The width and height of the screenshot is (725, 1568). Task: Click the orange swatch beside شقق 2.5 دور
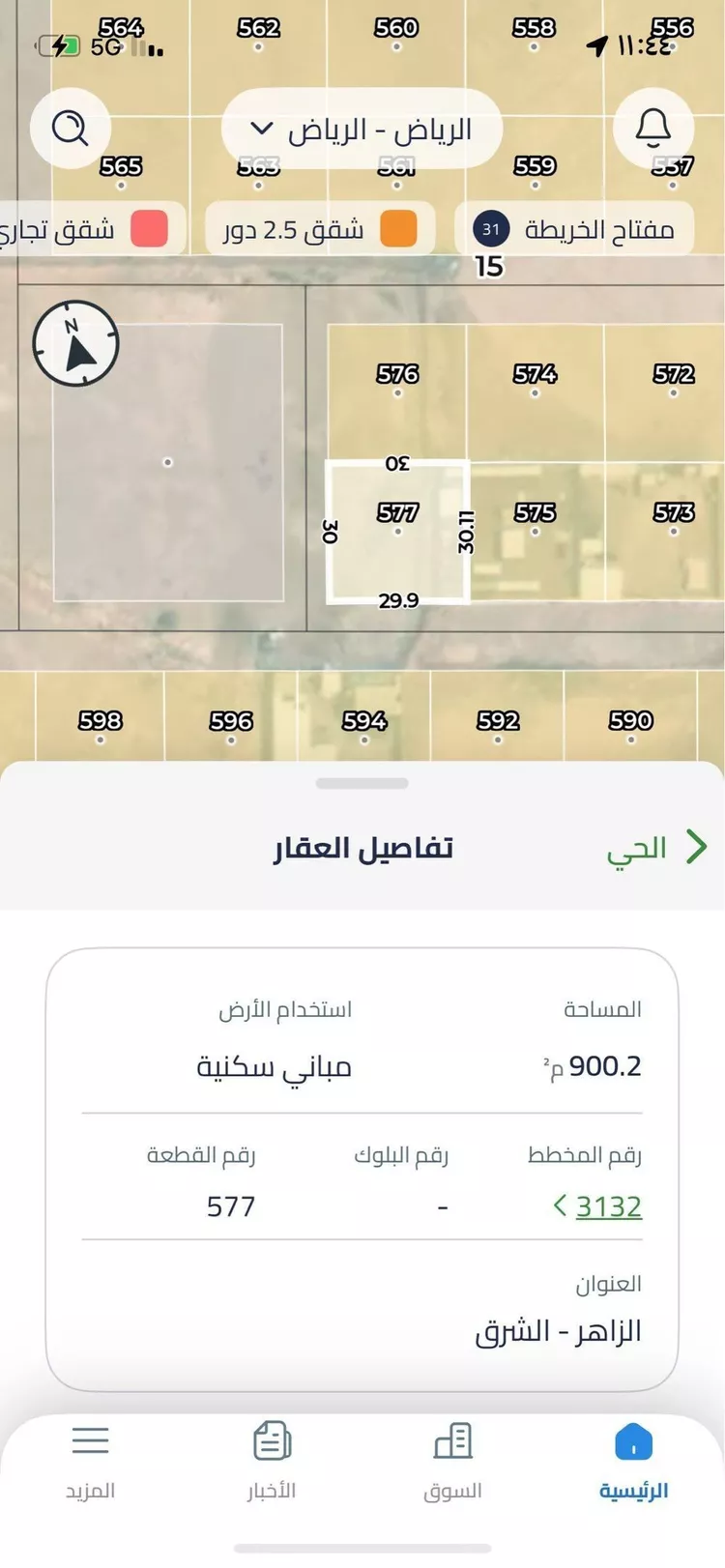click(x=398, y=229)
